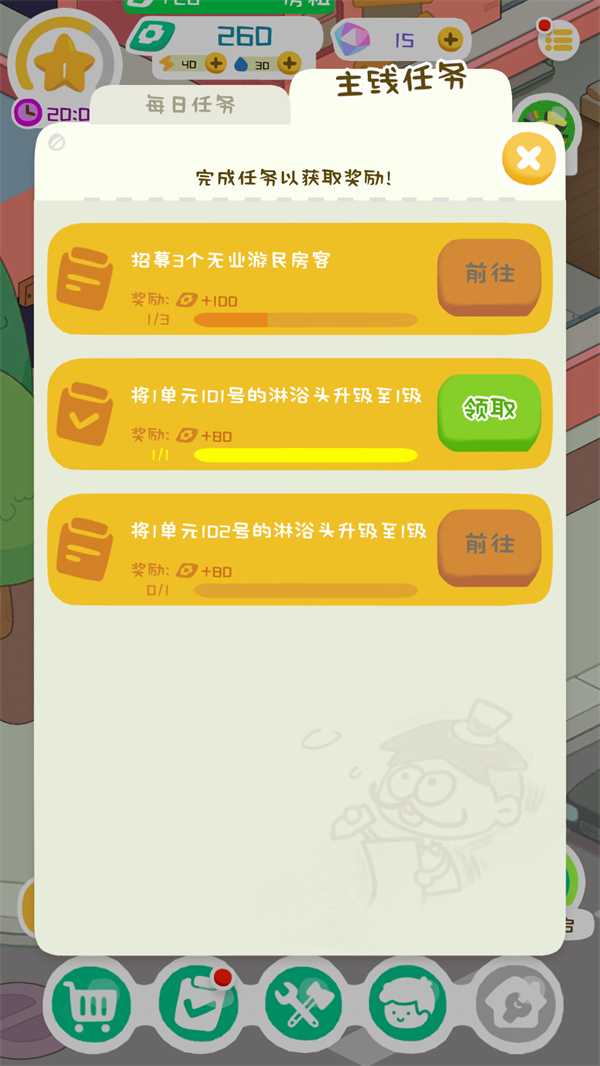Add more electricity with the plus
The height and width of the screenshot is (1066, 600).
pyautogui.click(x=215, y=64)
